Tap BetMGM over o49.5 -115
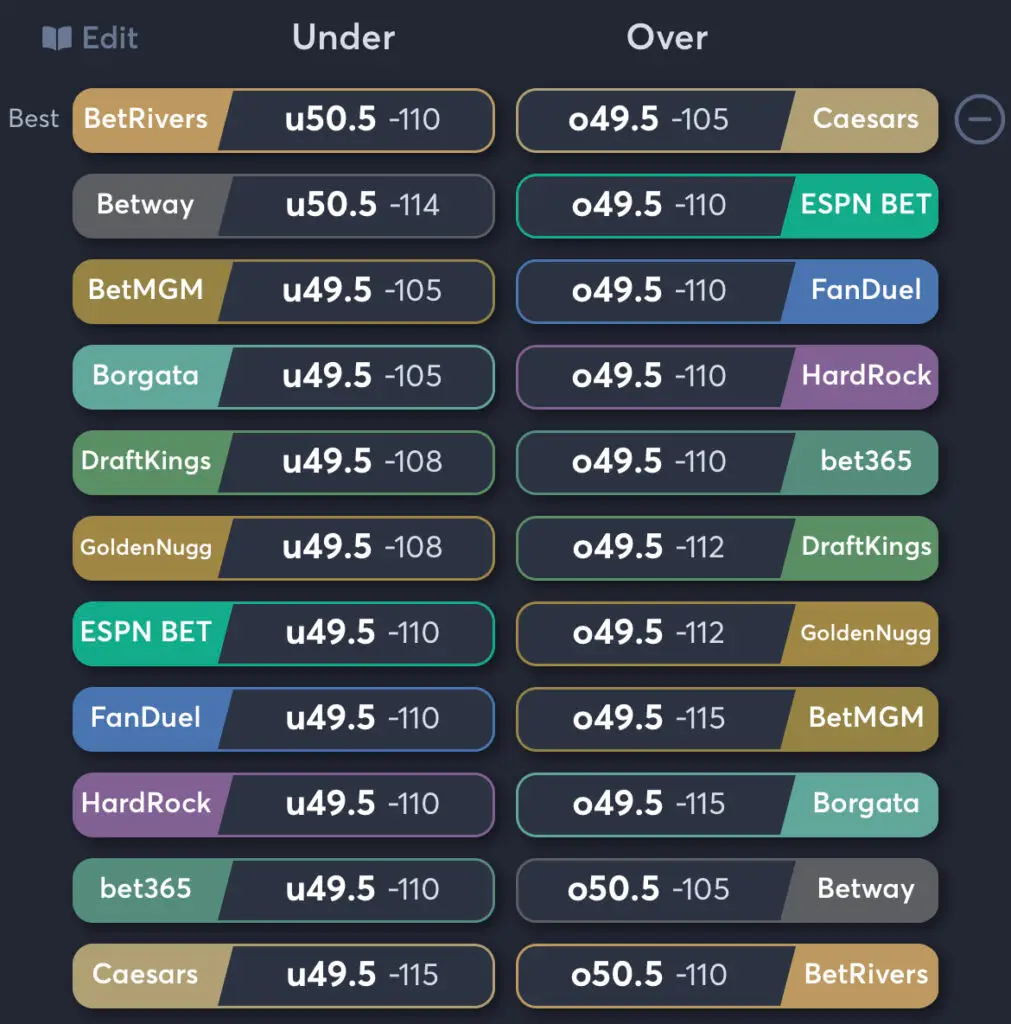This screenshot has height=1024, width=1011. pyautogui.click(x=727, y=718)
